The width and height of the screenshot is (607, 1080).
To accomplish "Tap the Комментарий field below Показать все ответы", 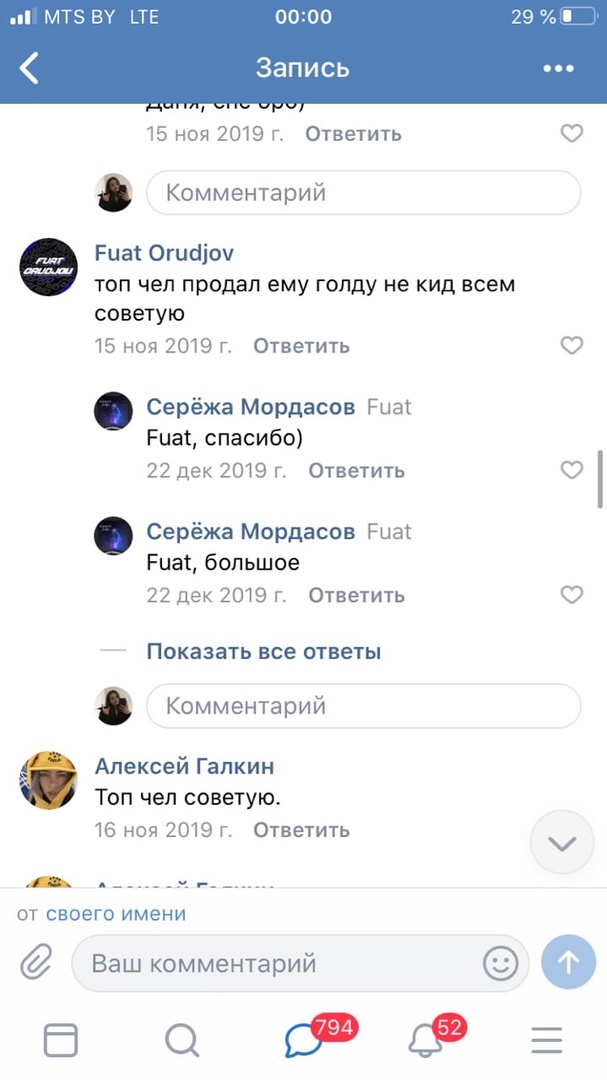I will click(363, 706).
